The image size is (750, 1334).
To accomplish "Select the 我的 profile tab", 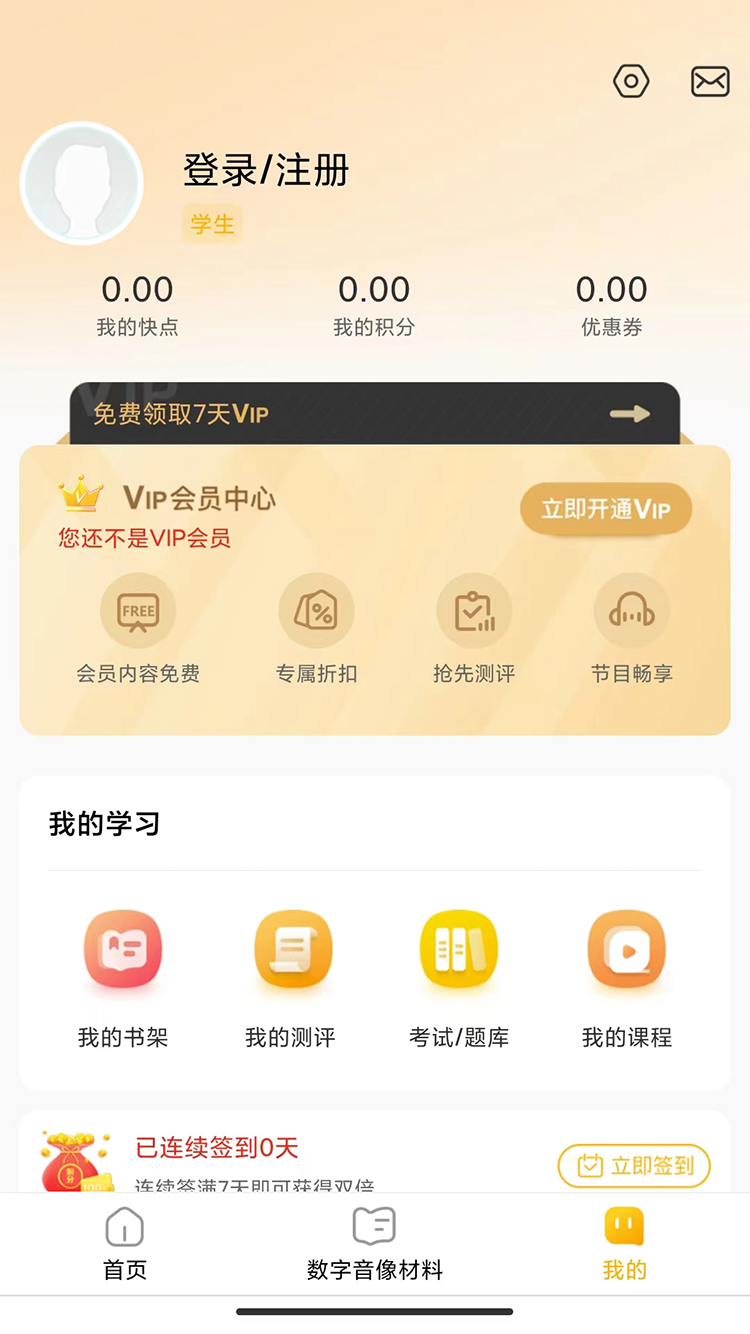I will [623, 1243].
